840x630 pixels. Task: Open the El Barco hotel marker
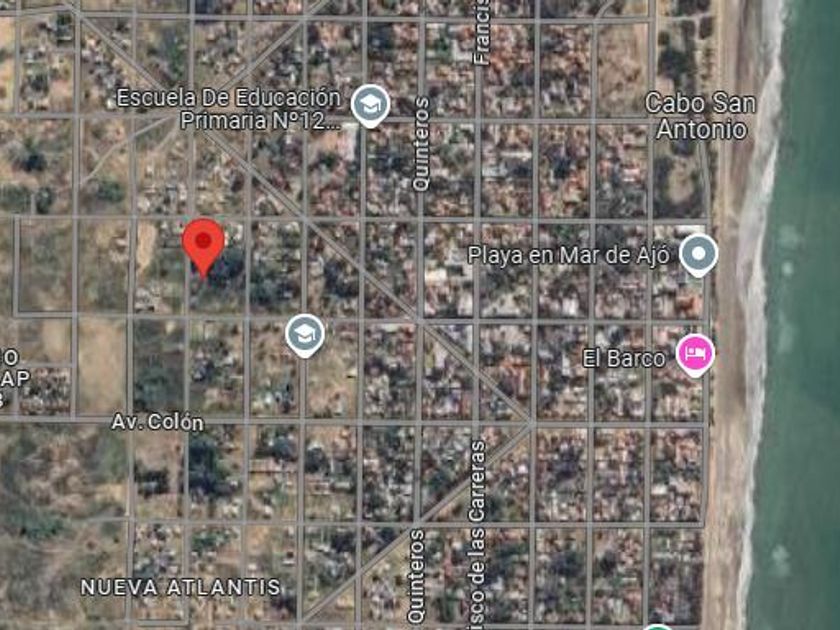695,354
